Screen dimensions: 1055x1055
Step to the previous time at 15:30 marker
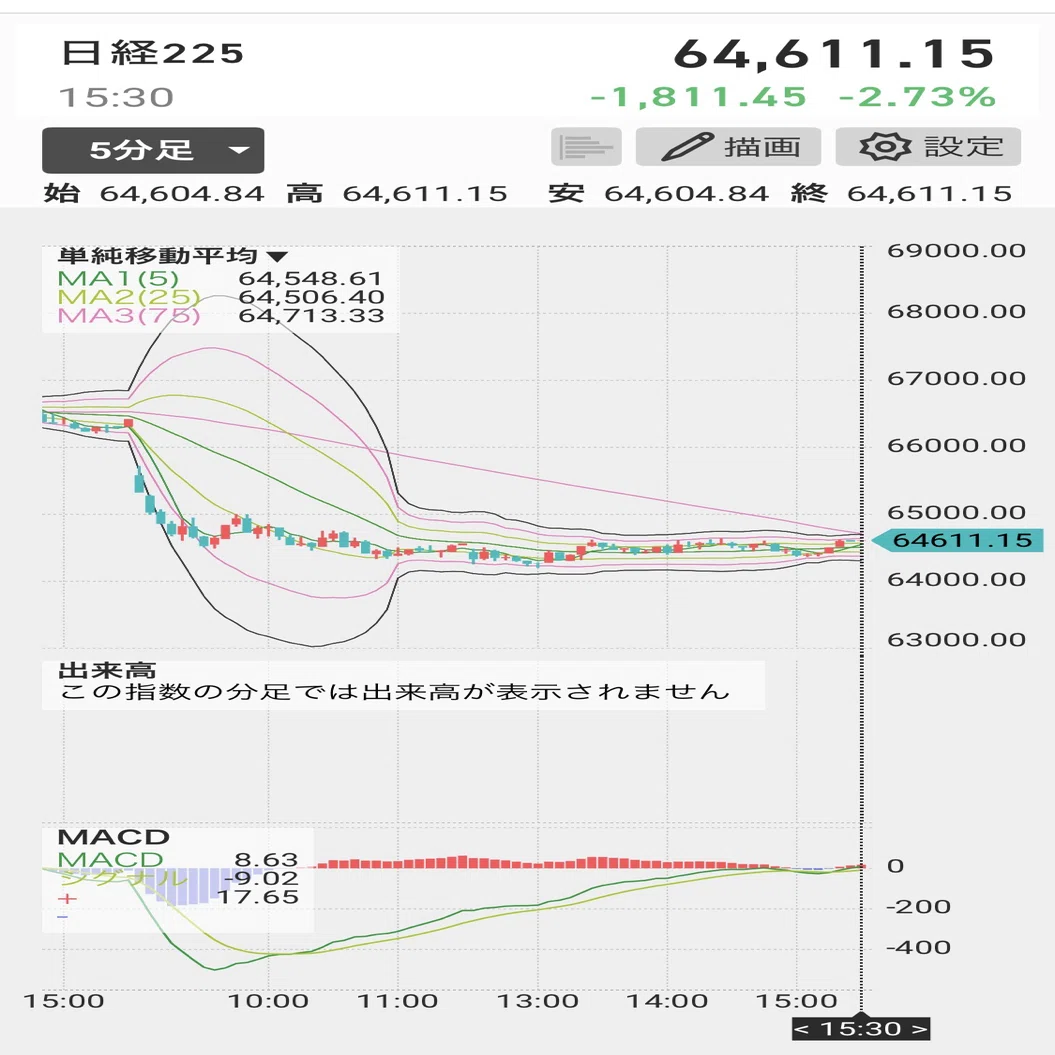click(801, 1029)
